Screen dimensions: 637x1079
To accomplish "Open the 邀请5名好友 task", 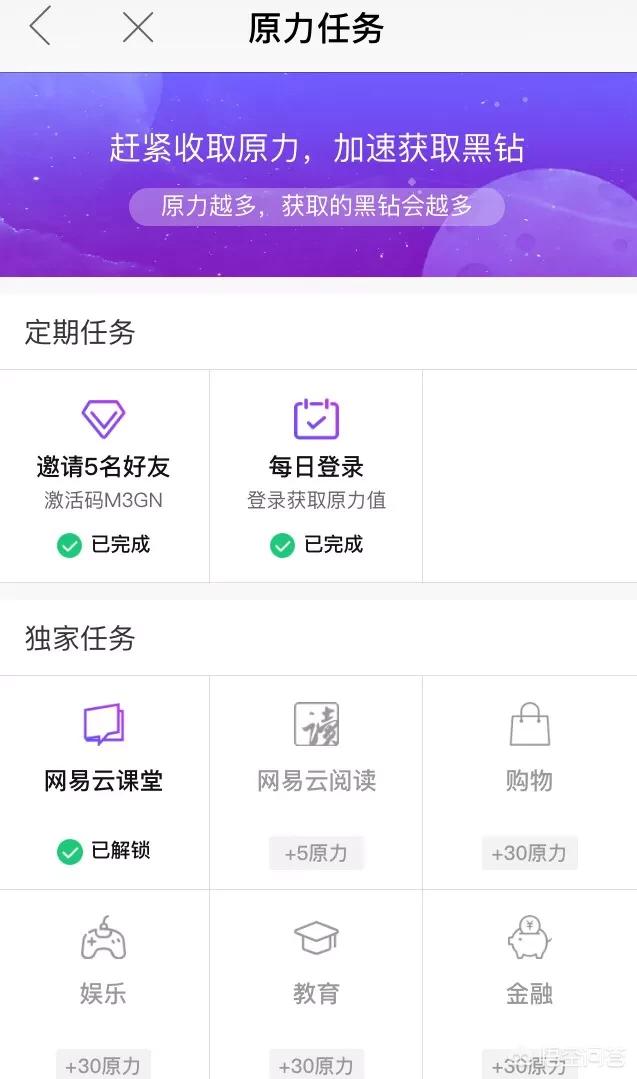I will [x=104, y=475].
